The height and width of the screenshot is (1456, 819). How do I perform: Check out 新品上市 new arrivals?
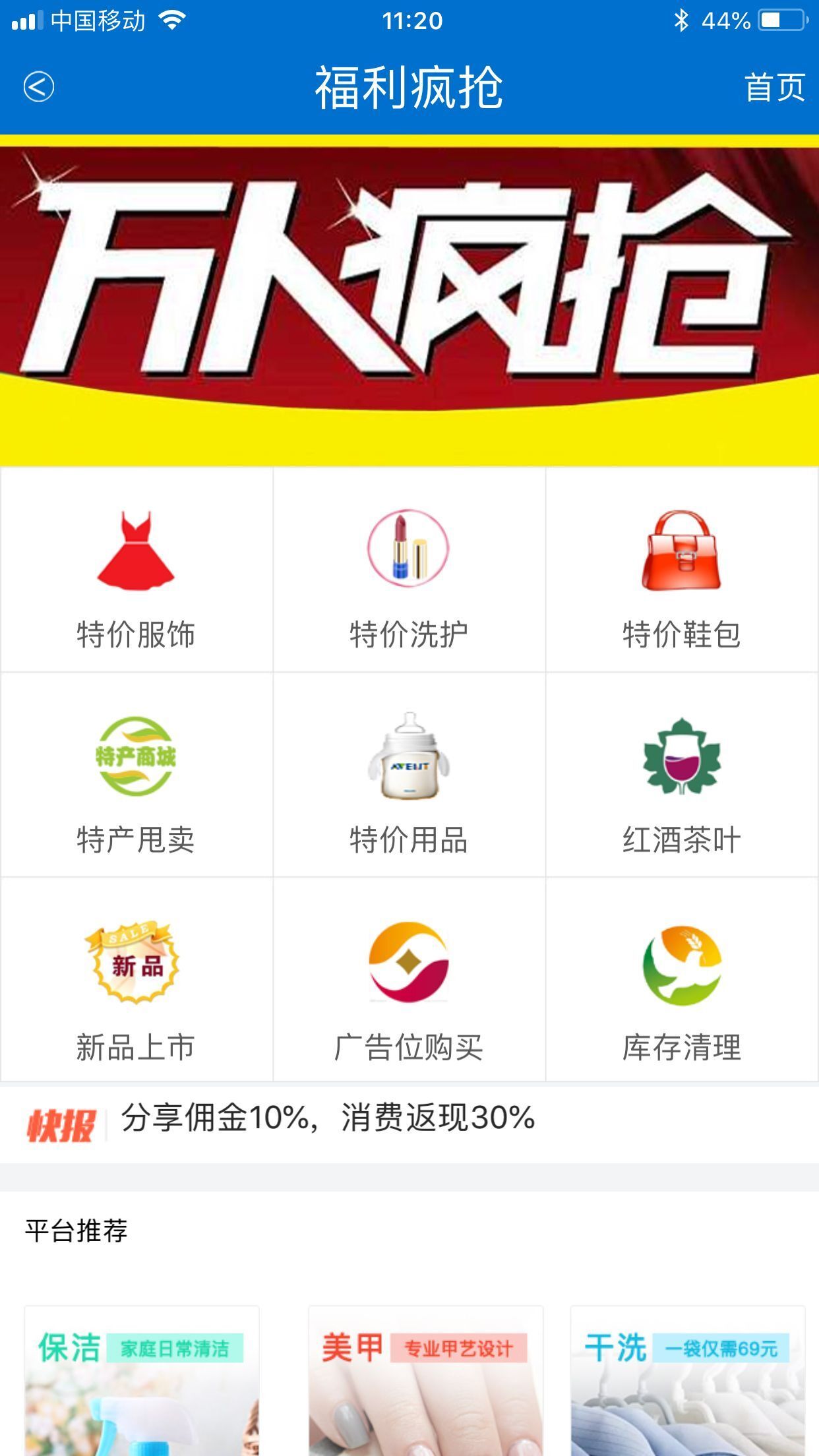coord(136,981)
